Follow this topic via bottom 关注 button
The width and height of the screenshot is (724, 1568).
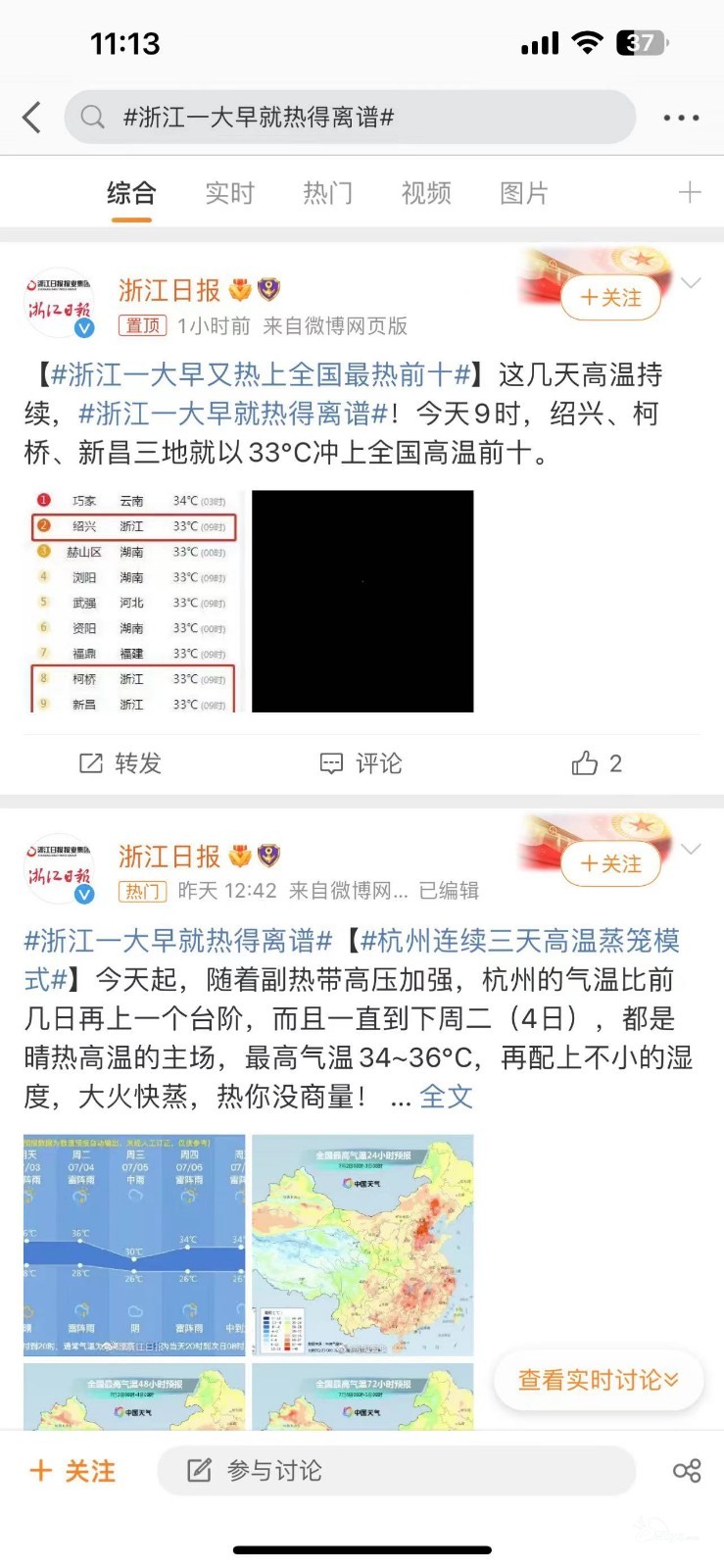(x=73, y=1470)
